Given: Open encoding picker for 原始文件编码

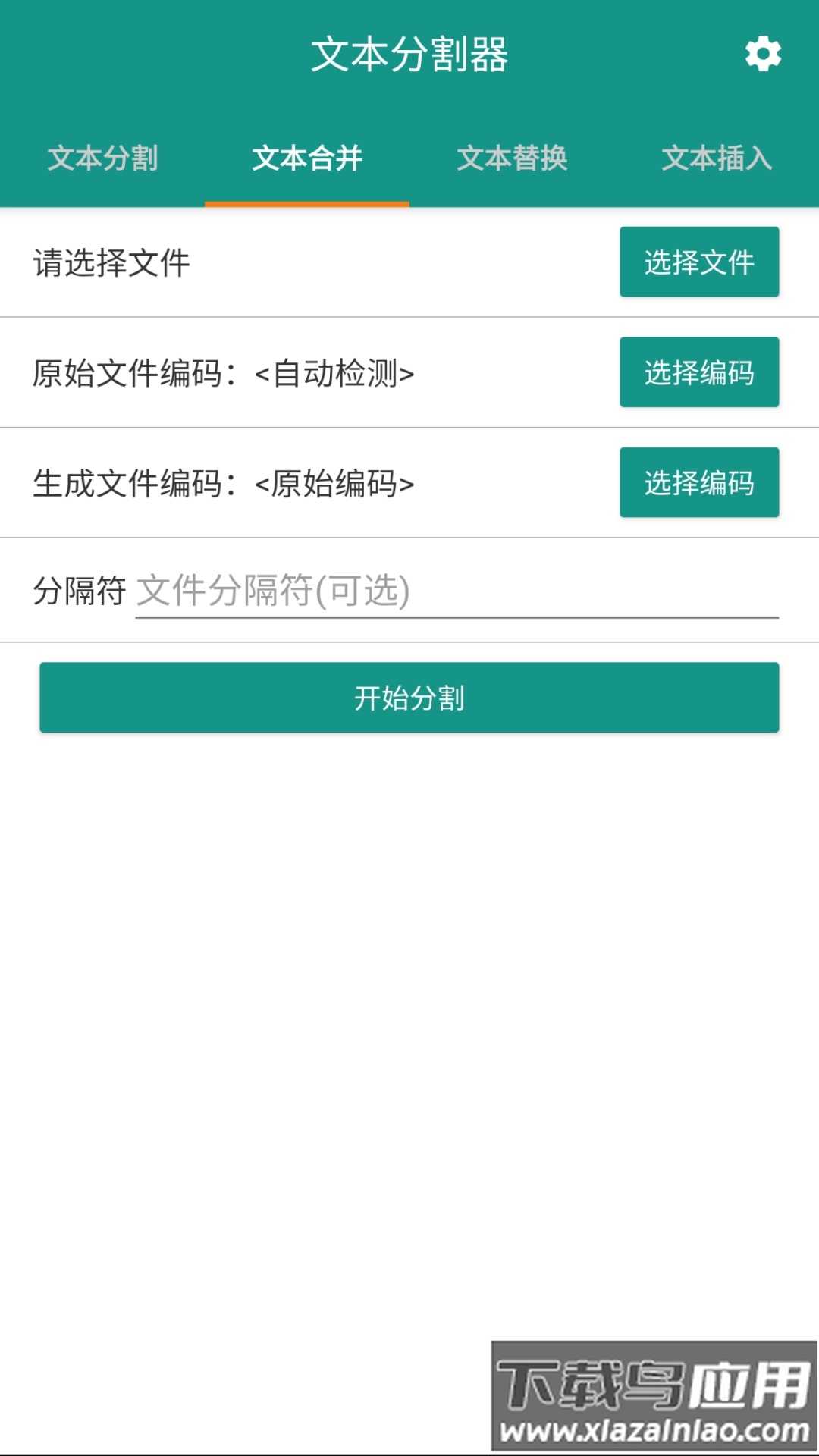Looking at the screenshot, I should [698, 372].
